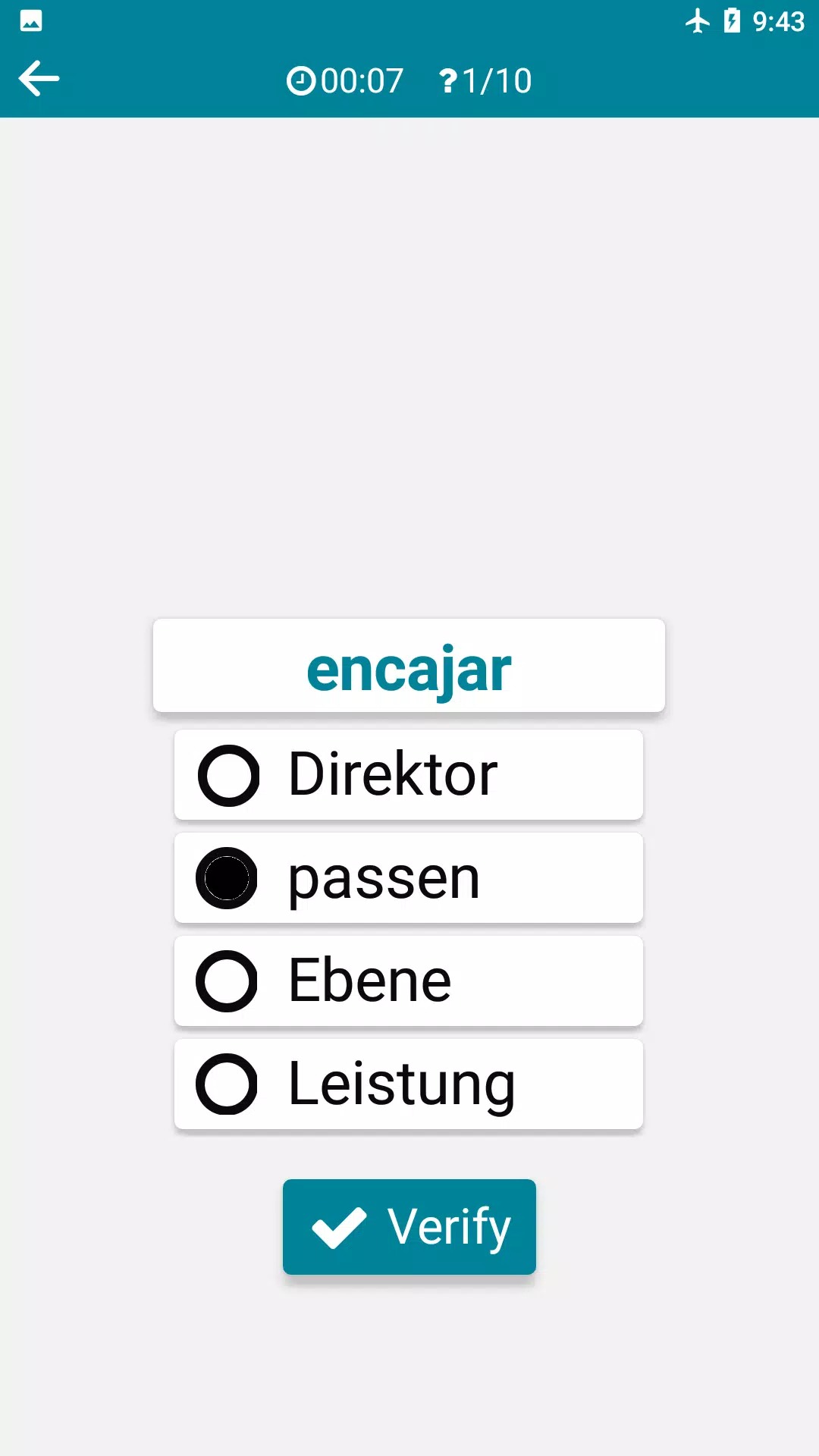Go back using the arrow icon
Image resolution: width=819 pixels, height=1456 pixels.
click(39, 79)
